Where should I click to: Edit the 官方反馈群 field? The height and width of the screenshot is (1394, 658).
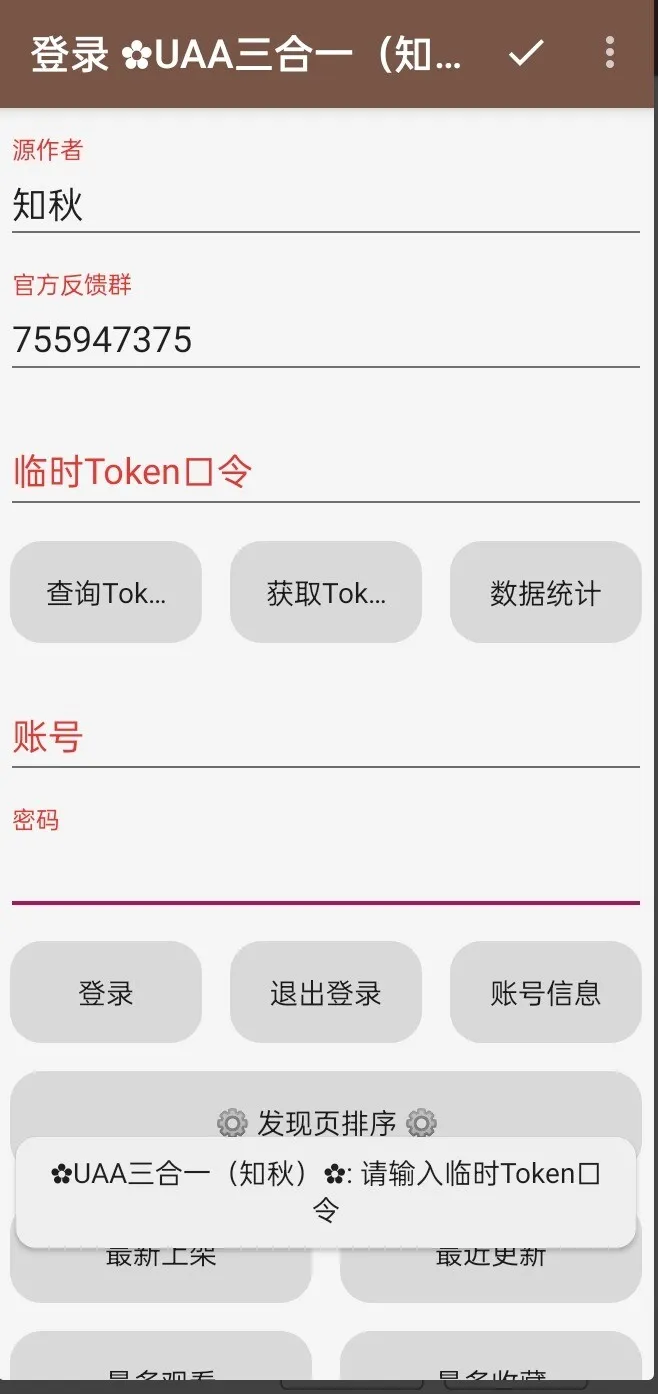(x=325, y=340)
